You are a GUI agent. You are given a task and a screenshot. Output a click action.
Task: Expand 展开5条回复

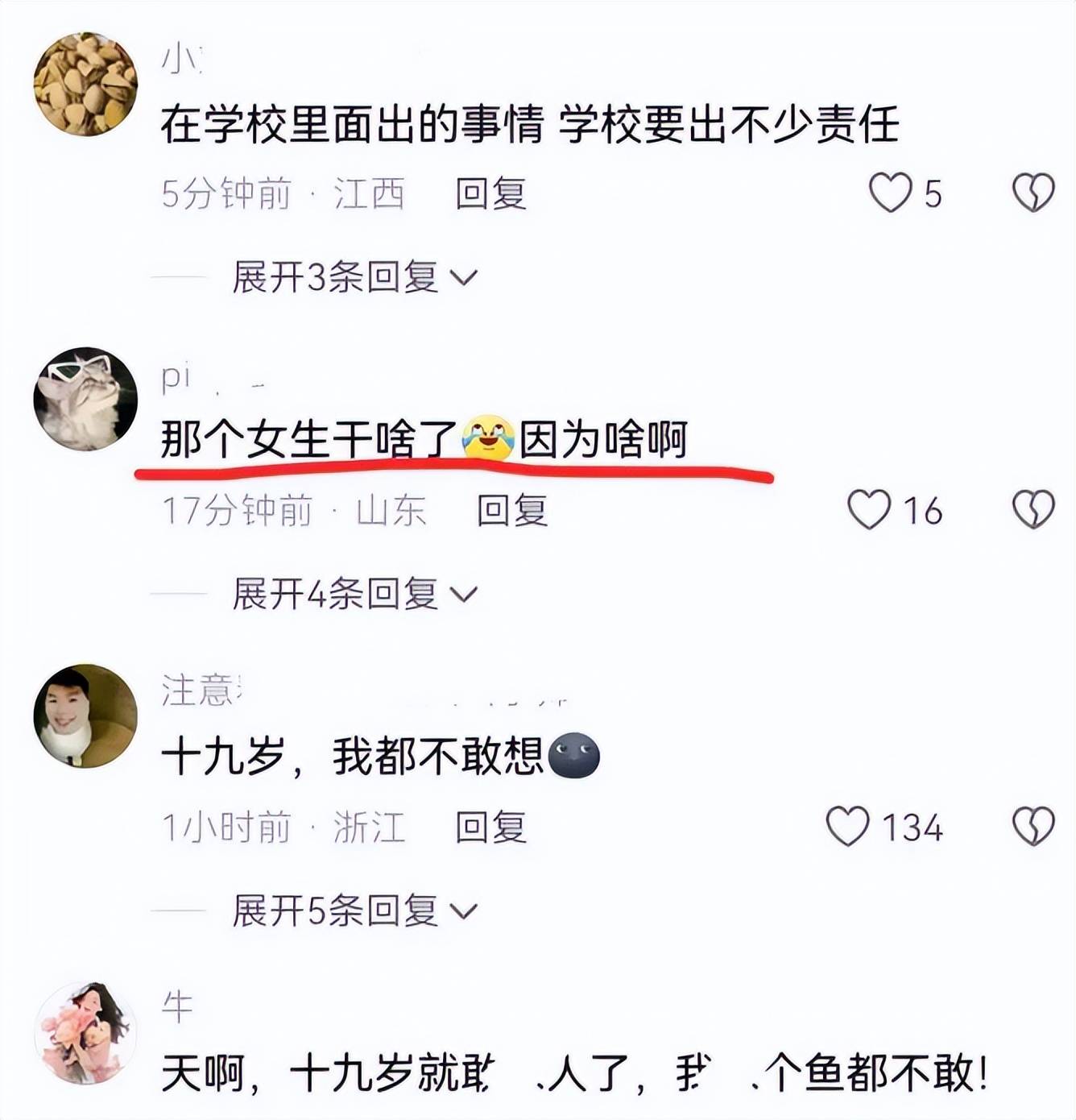coord(354,911)
